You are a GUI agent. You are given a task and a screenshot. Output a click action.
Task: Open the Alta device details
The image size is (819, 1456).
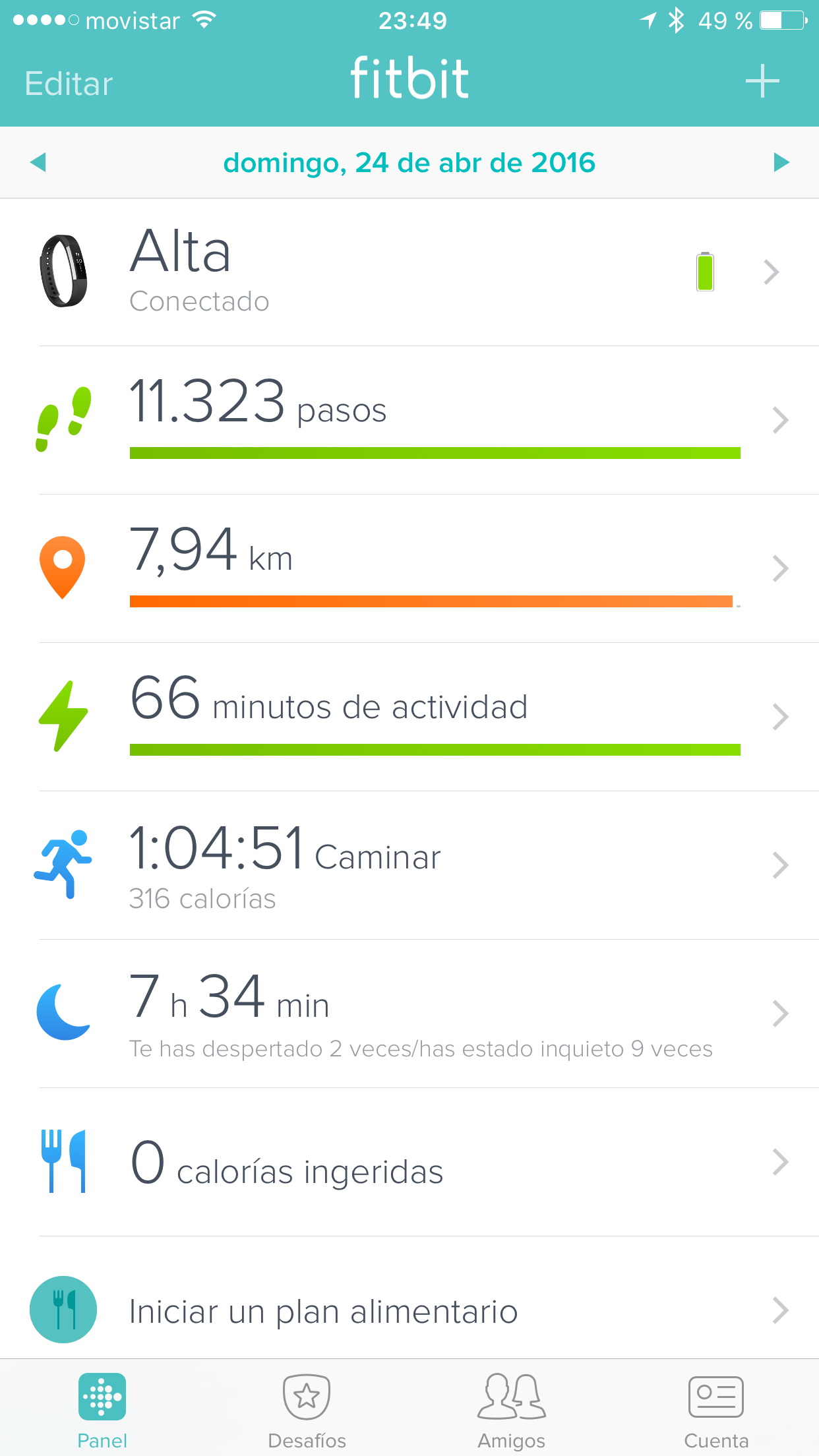point(409,272)
